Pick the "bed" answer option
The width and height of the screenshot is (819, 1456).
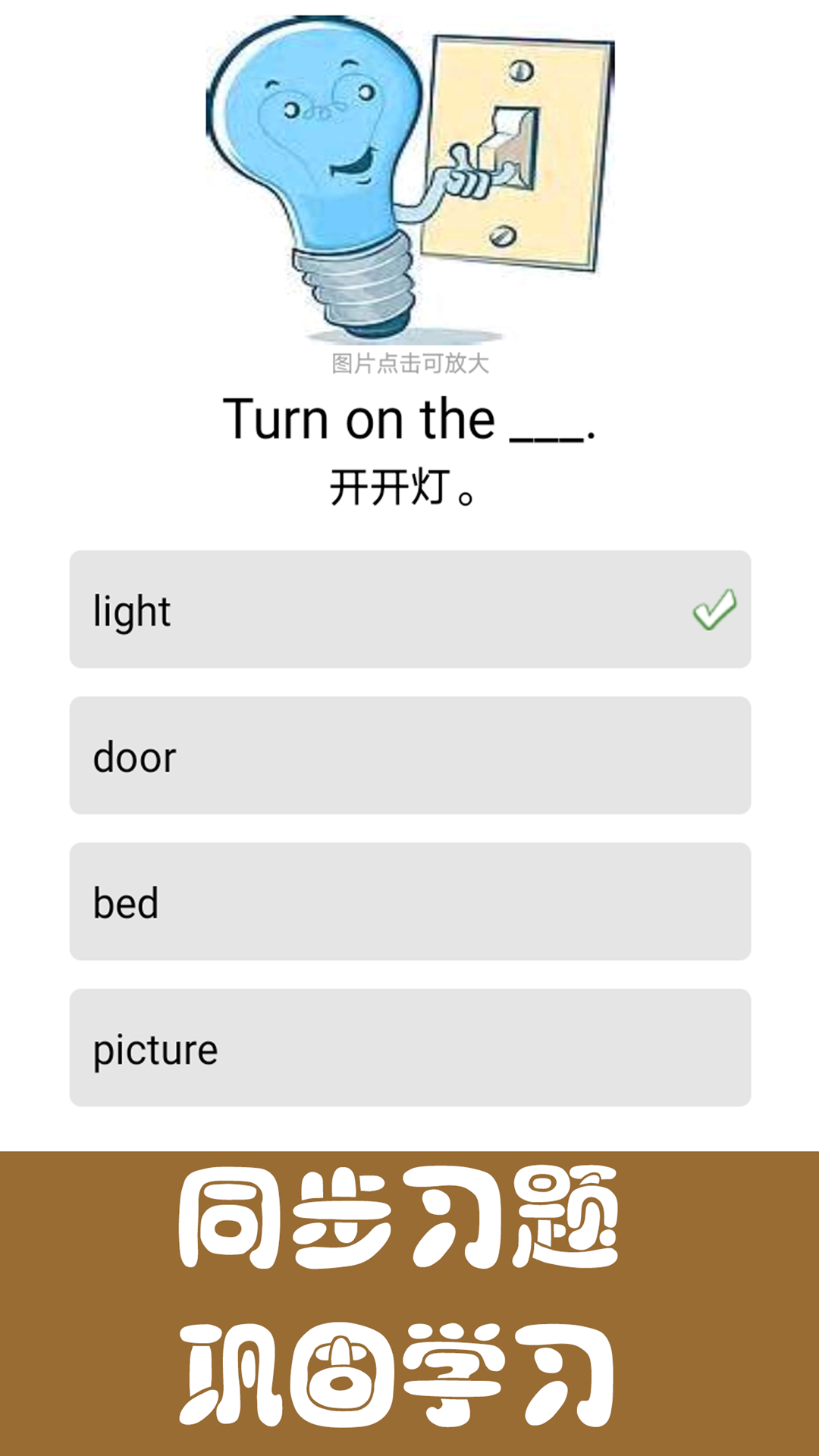[409, 902]
